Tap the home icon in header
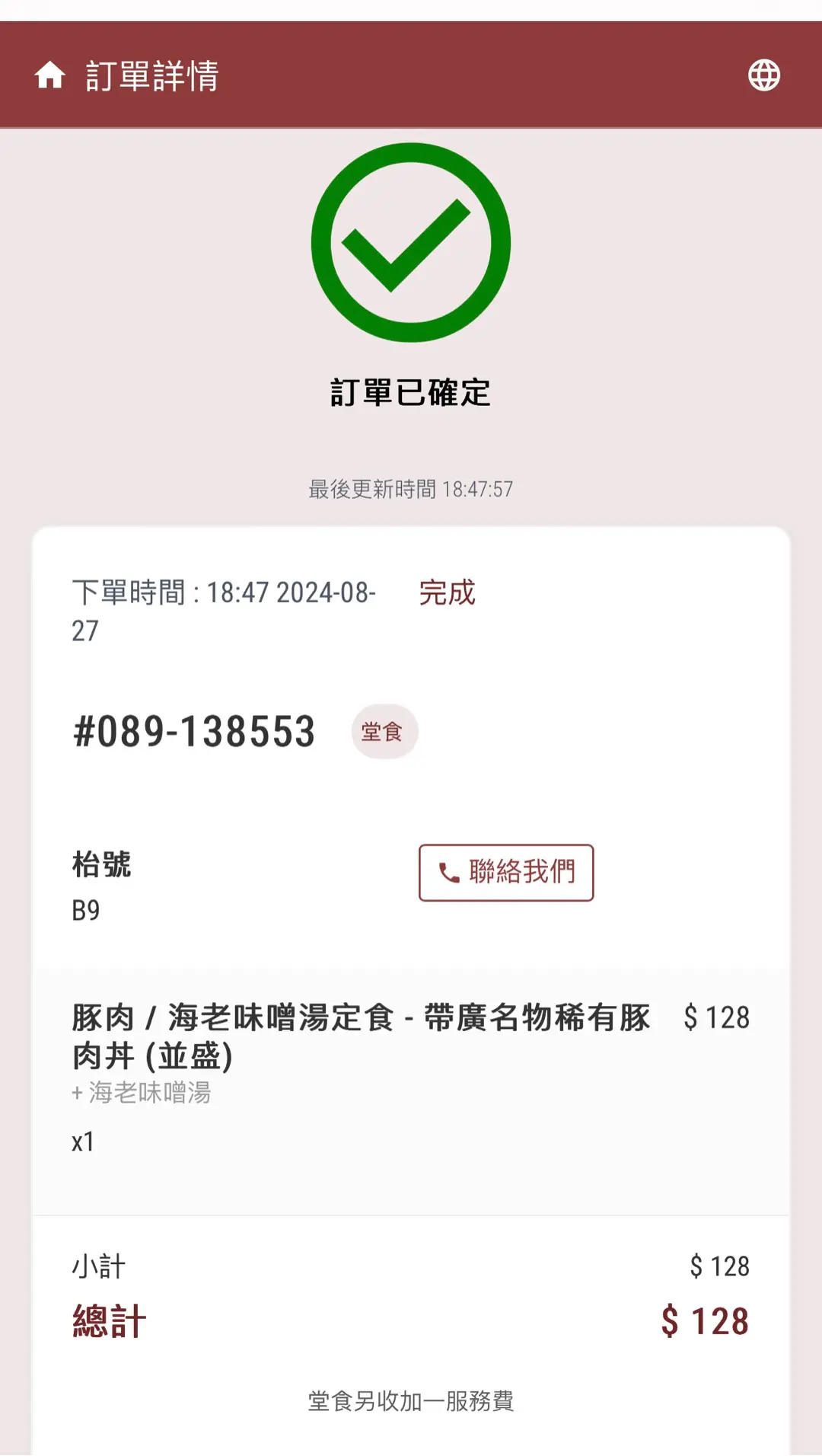The height and width of the screenshot is (1456, 822). point(50,75)
